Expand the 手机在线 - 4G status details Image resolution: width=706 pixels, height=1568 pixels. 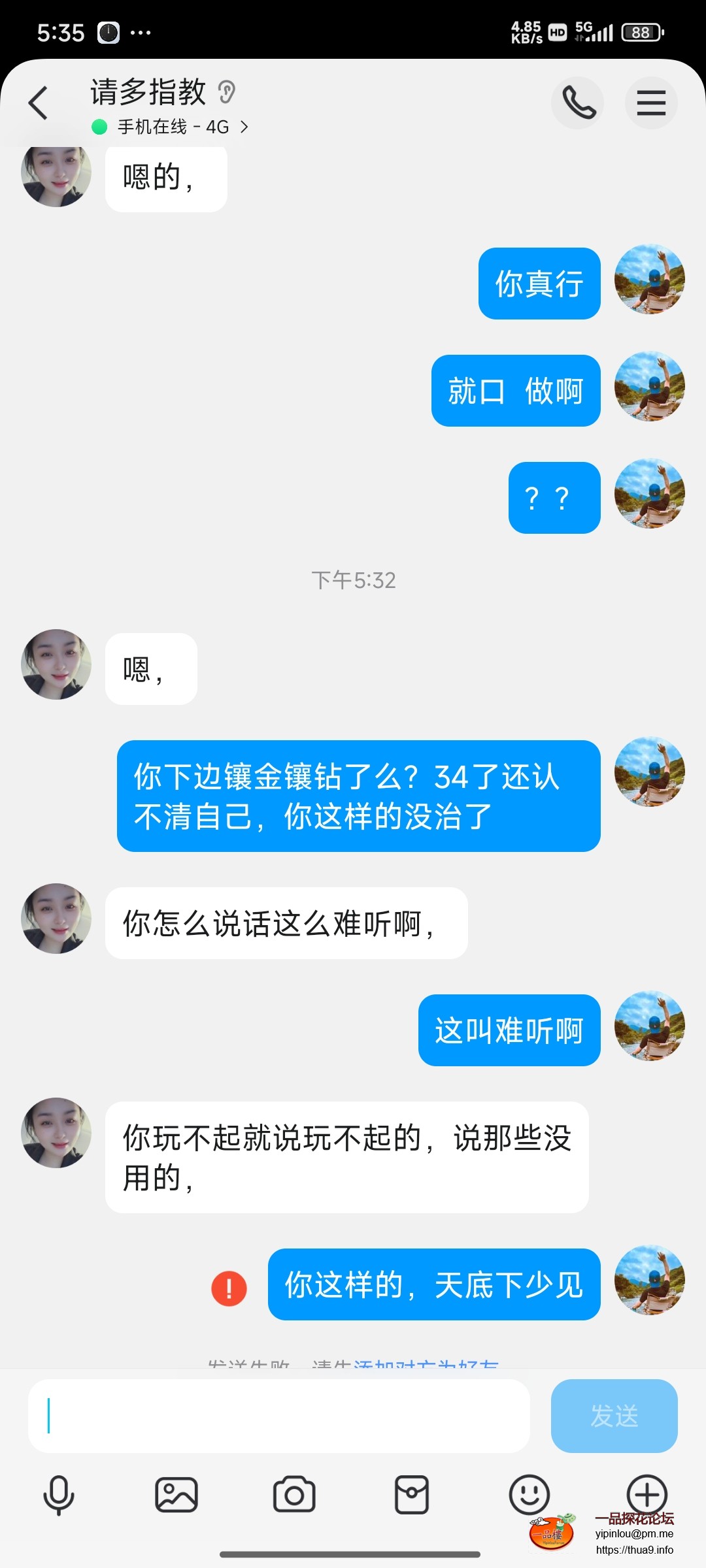170,126
